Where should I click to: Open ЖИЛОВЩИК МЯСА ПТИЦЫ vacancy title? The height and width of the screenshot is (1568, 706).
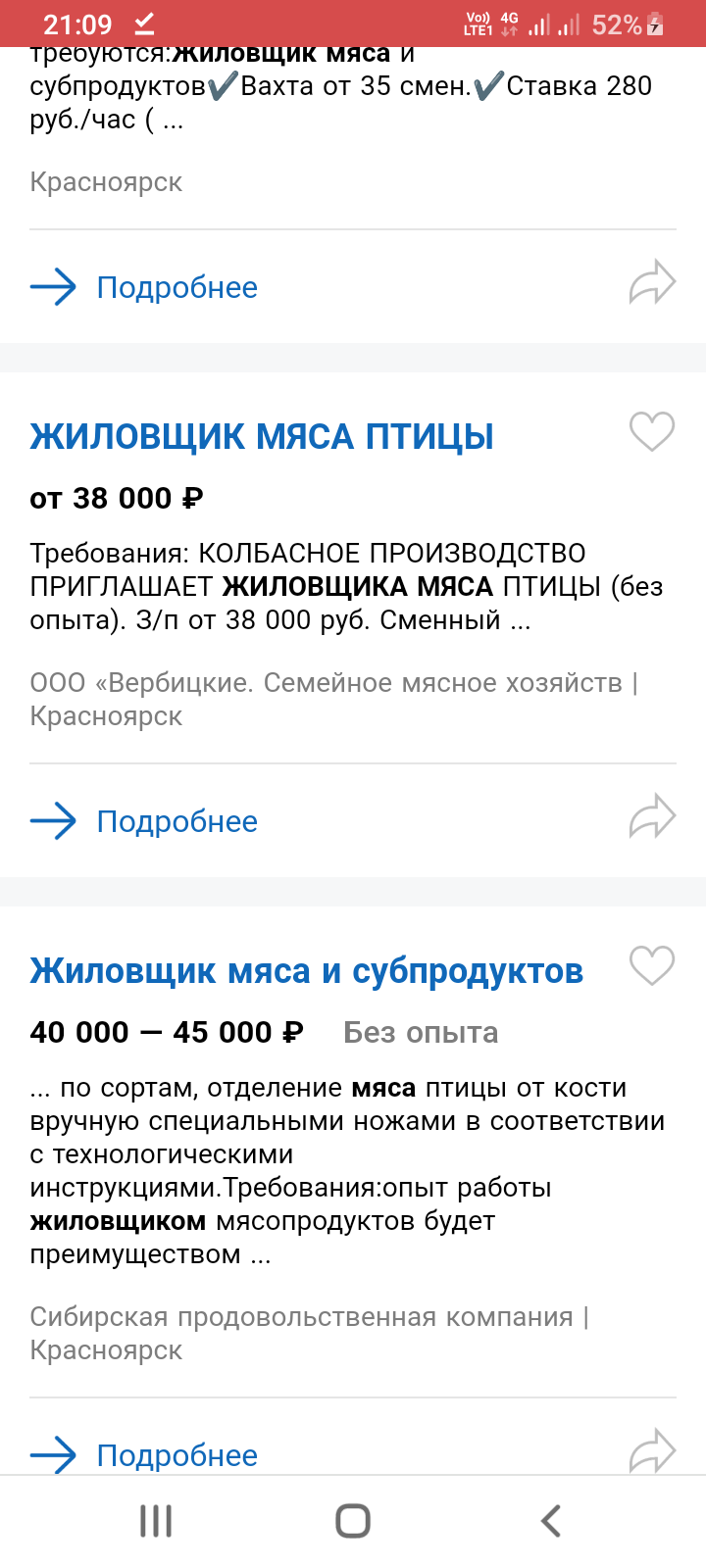click(262, 436)
